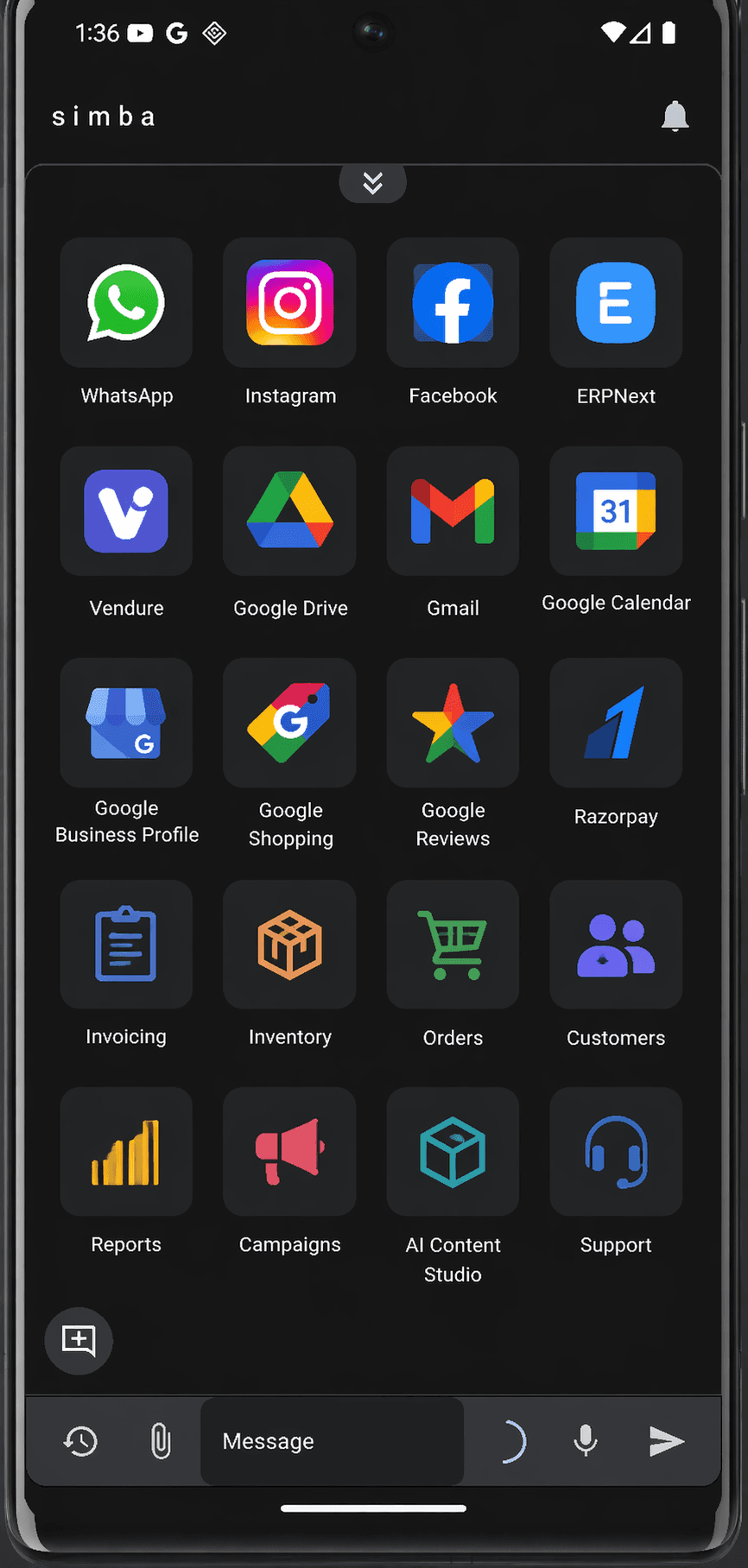Open the ERPNext app
Screen dimensions: 748x1568
pos(616,303)
